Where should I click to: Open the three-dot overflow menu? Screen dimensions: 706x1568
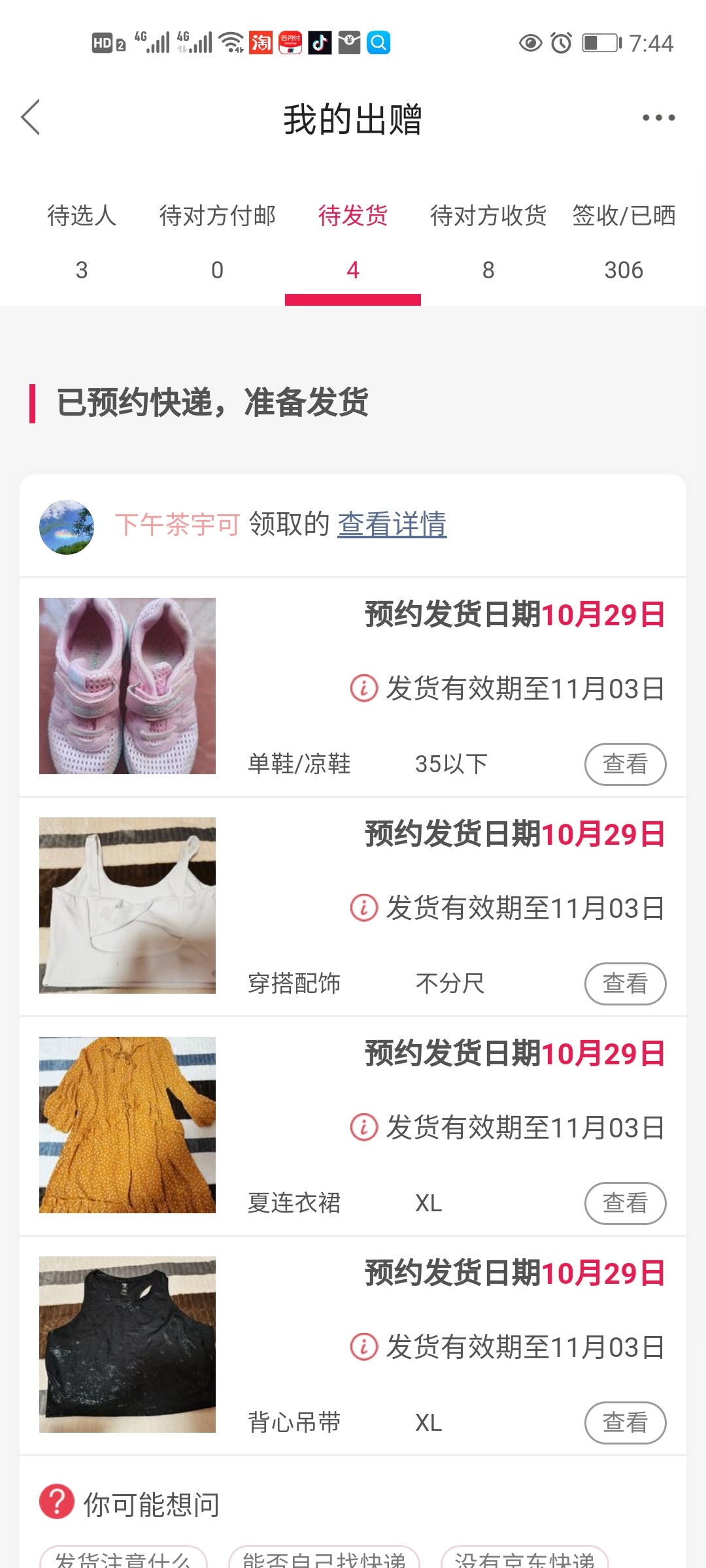658,118
